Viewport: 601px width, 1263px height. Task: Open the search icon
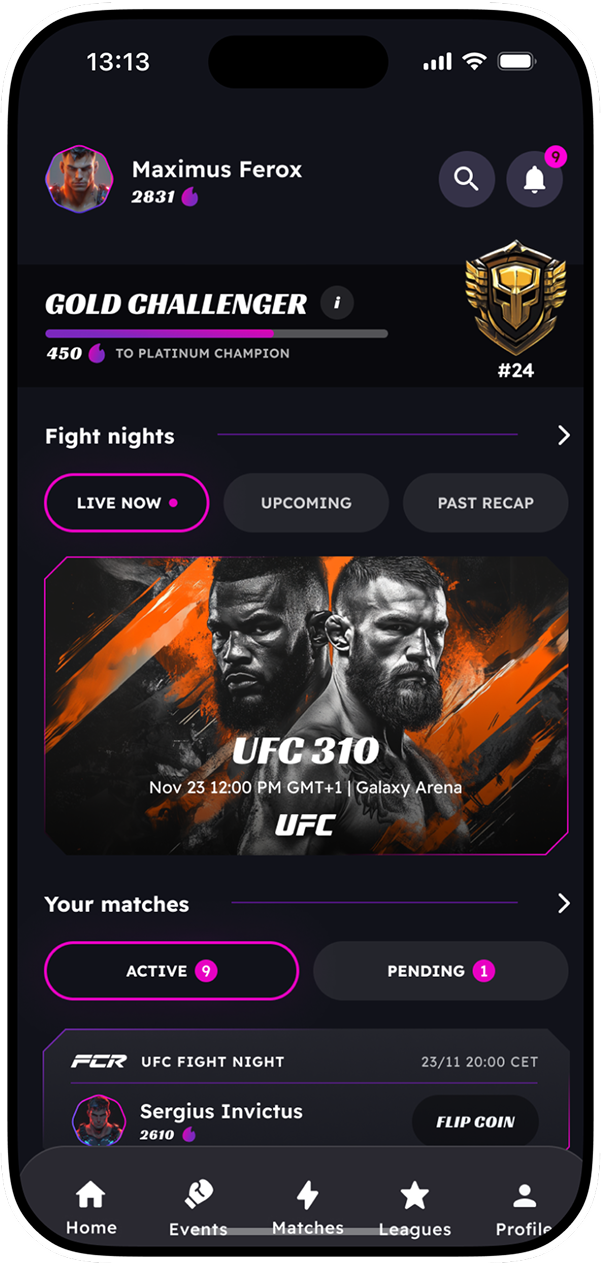coord(466,179)
